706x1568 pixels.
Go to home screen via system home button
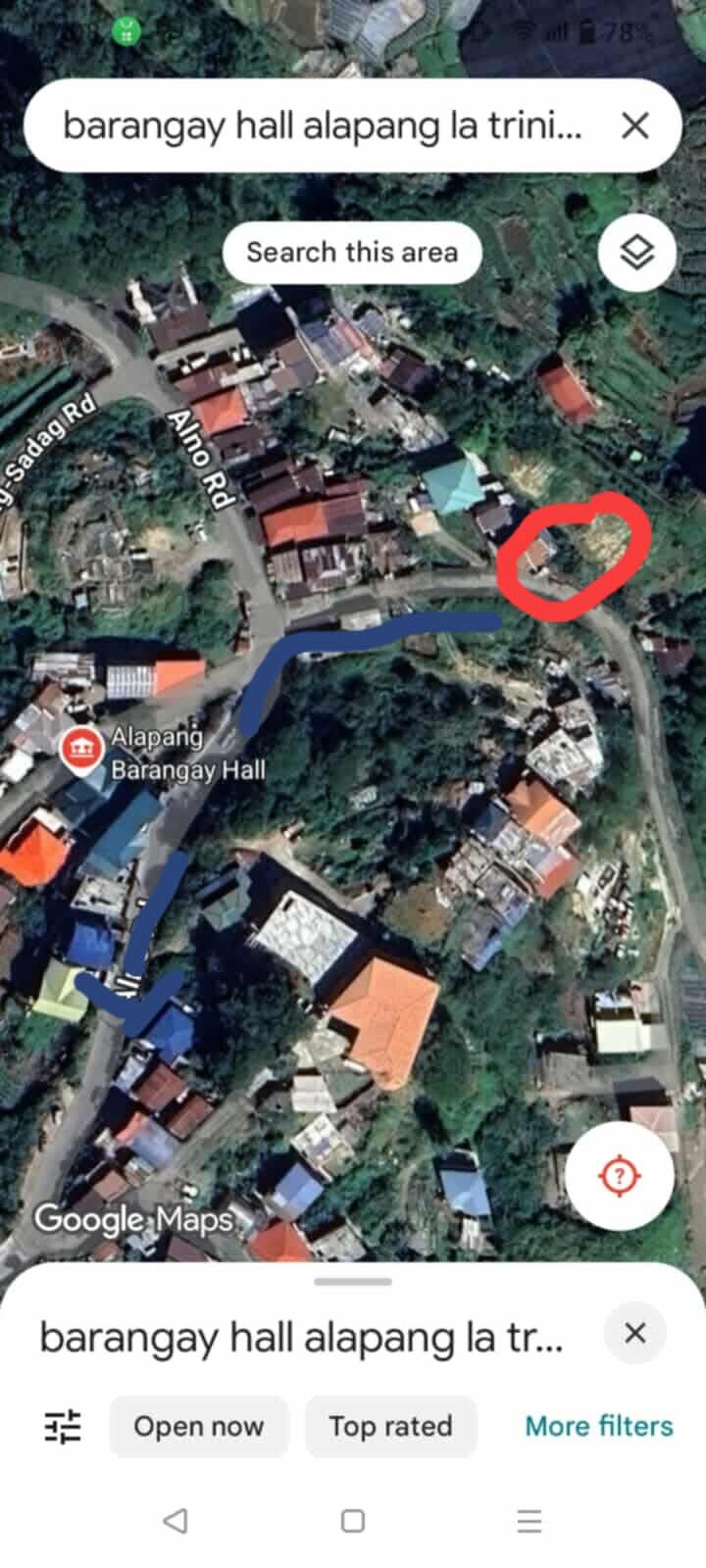[x=353, y=1520]
